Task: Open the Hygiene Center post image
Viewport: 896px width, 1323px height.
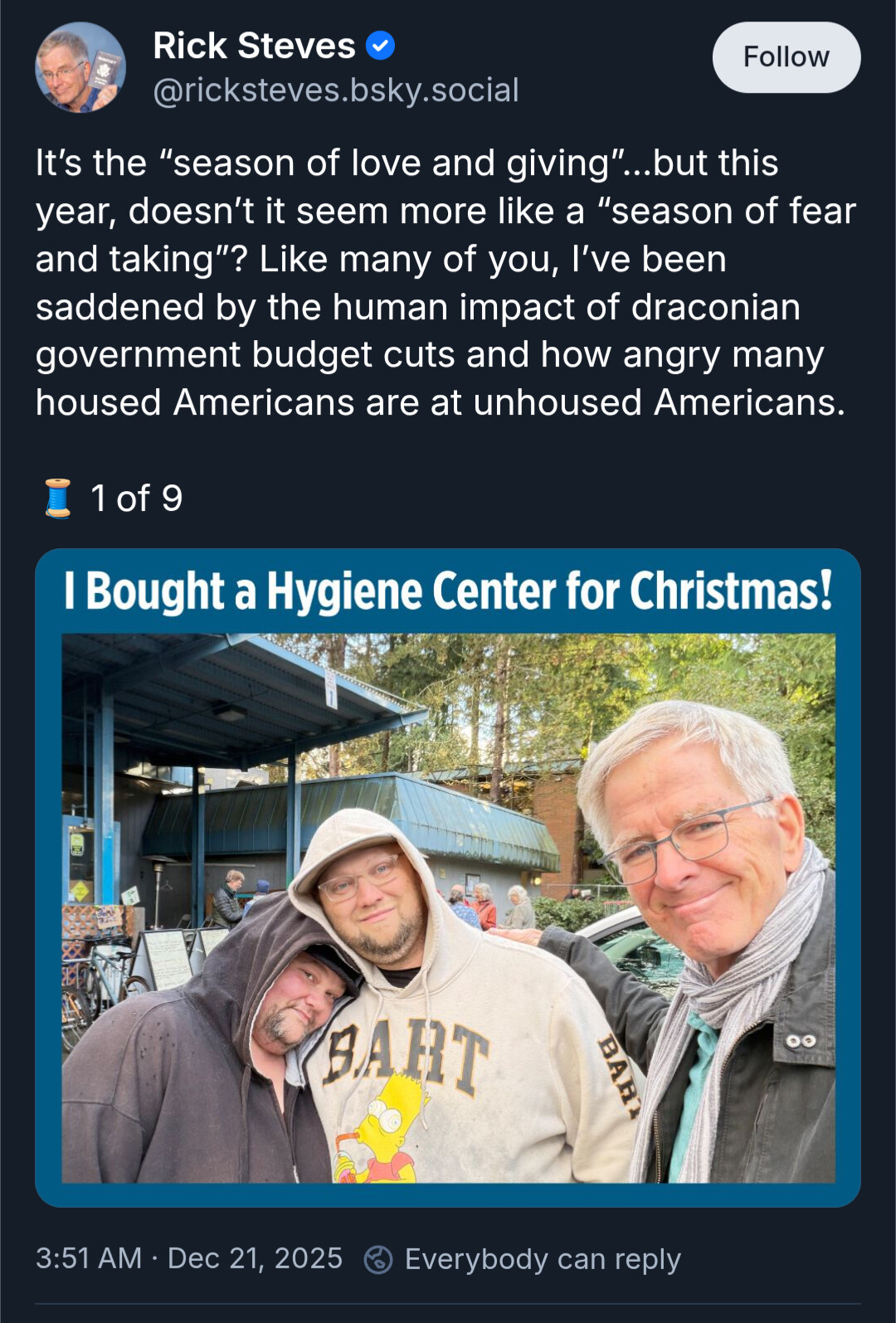Action: click(448, 878)
